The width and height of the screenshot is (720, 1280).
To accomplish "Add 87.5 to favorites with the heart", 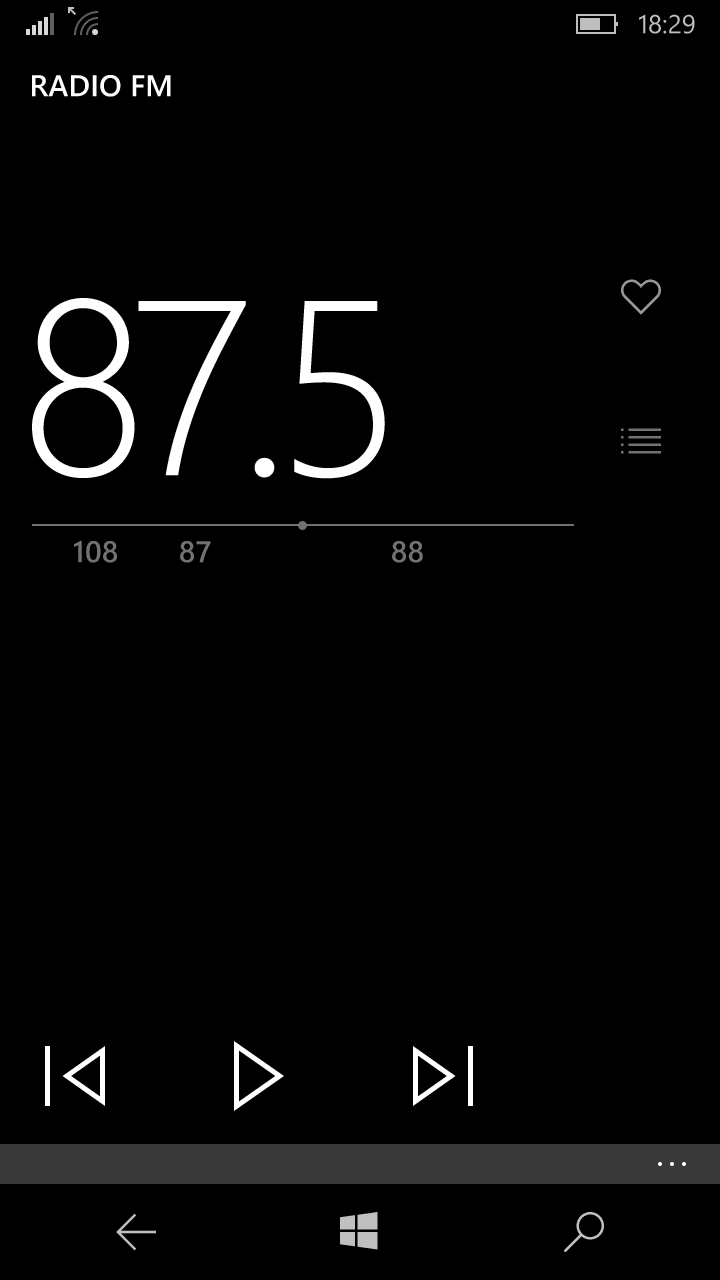I will click(x=641, y=296).
